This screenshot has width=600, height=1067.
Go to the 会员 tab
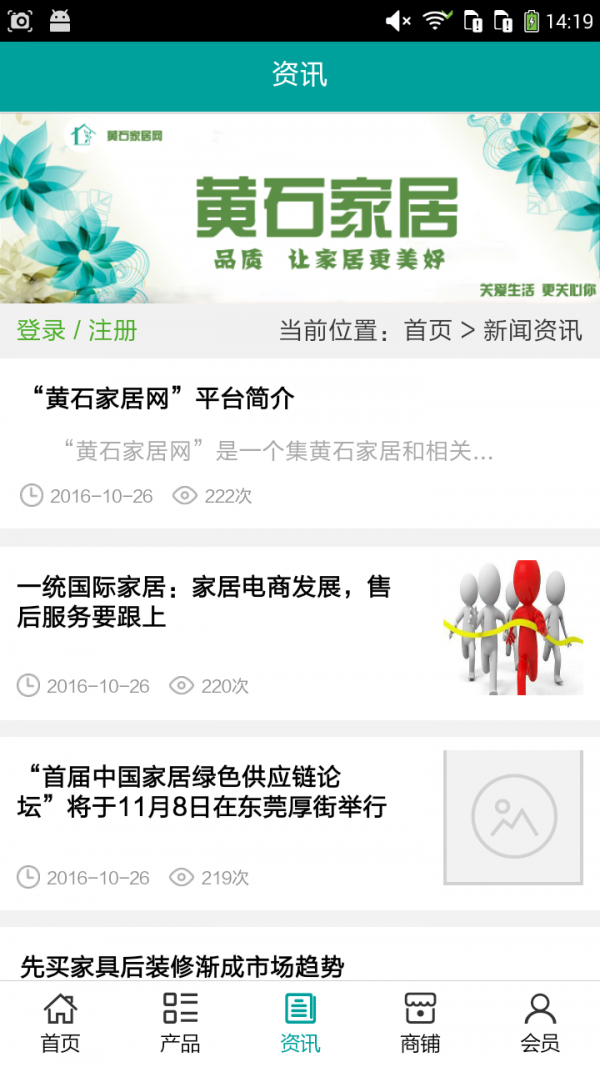[x=540, y=1022]
